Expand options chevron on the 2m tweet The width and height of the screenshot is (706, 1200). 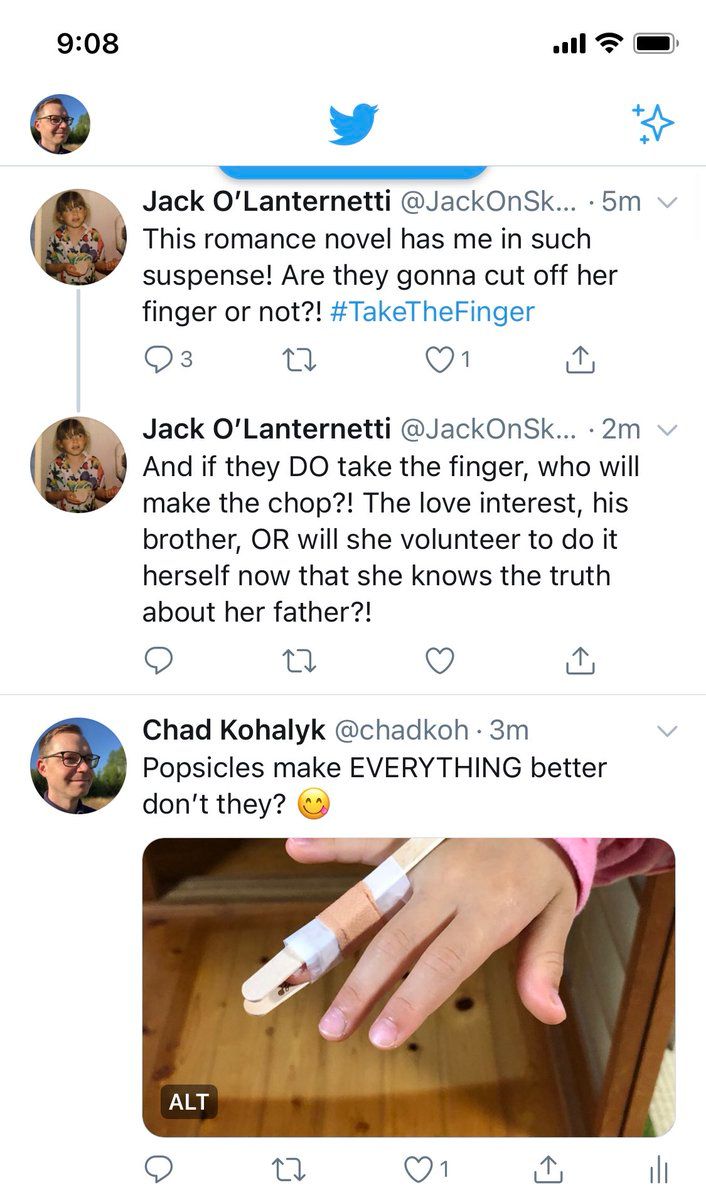[x=666, y=430]
